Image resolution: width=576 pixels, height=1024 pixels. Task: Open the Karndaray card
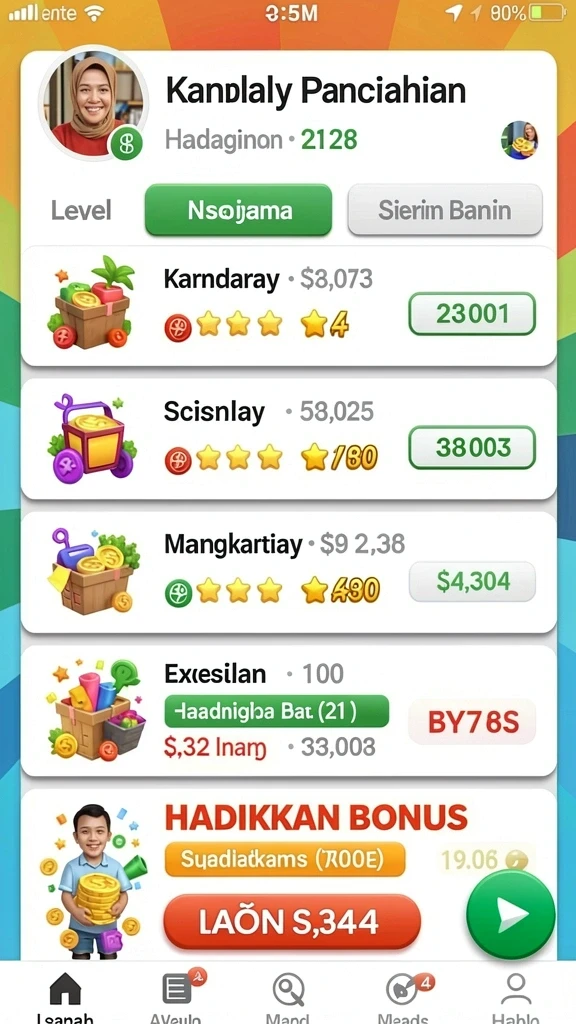click(x=288, y=306)
